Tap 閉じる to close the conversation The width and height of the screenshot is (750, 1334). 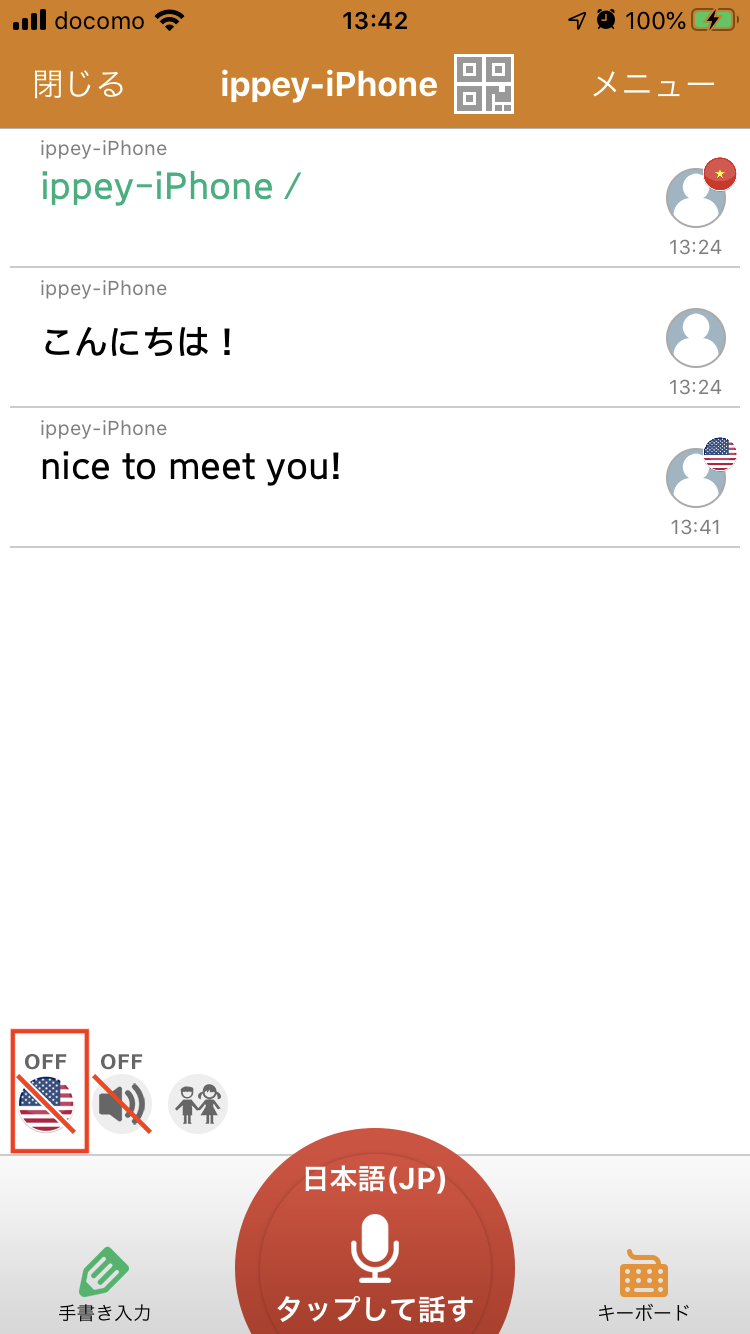tap(79, 84)
